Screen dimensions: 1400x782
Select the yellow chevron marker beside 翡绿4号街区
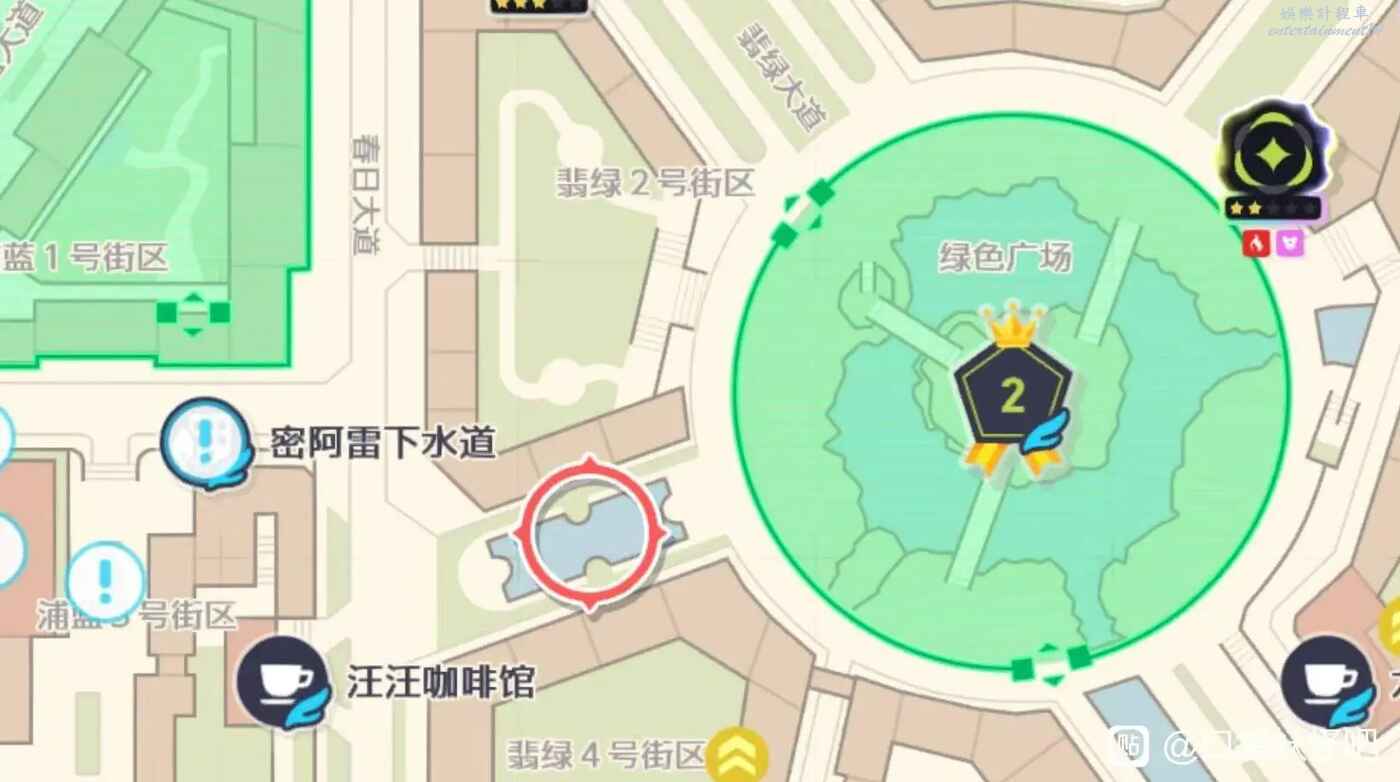738,754
